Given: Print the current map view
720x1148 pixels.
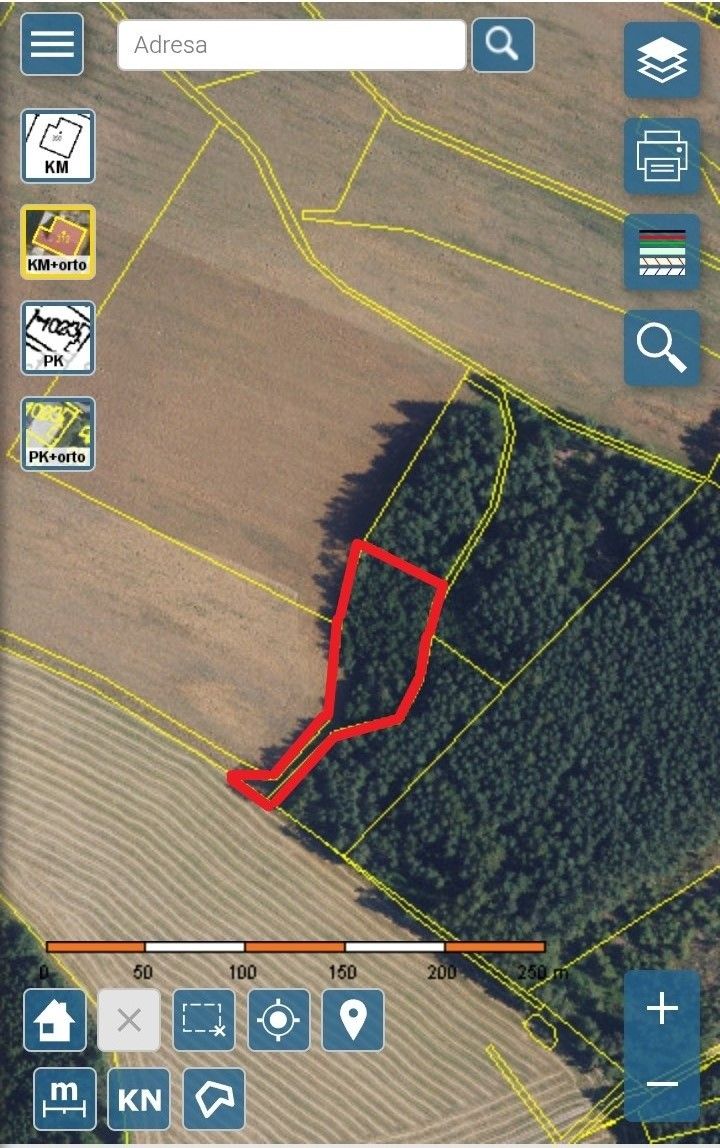Looking at the screenshot, I should 661,156.
